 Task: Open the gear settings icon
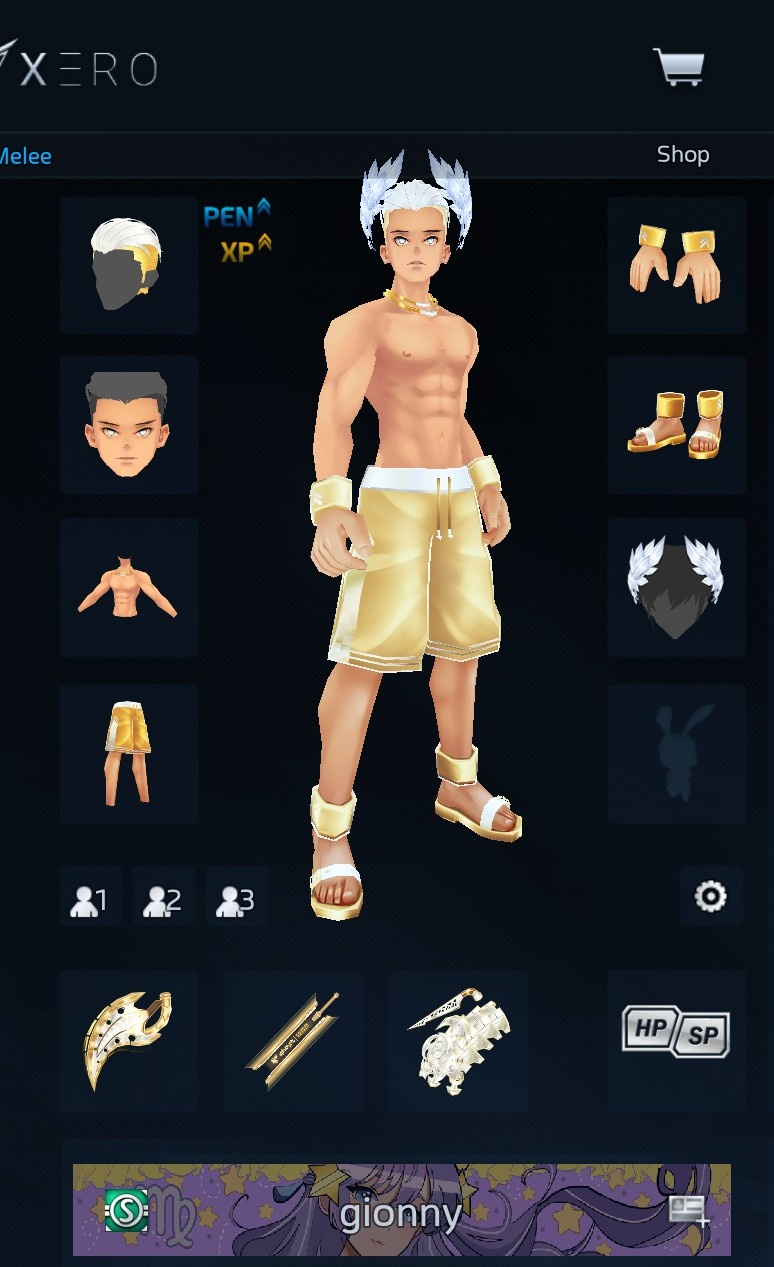pos(711,896)
